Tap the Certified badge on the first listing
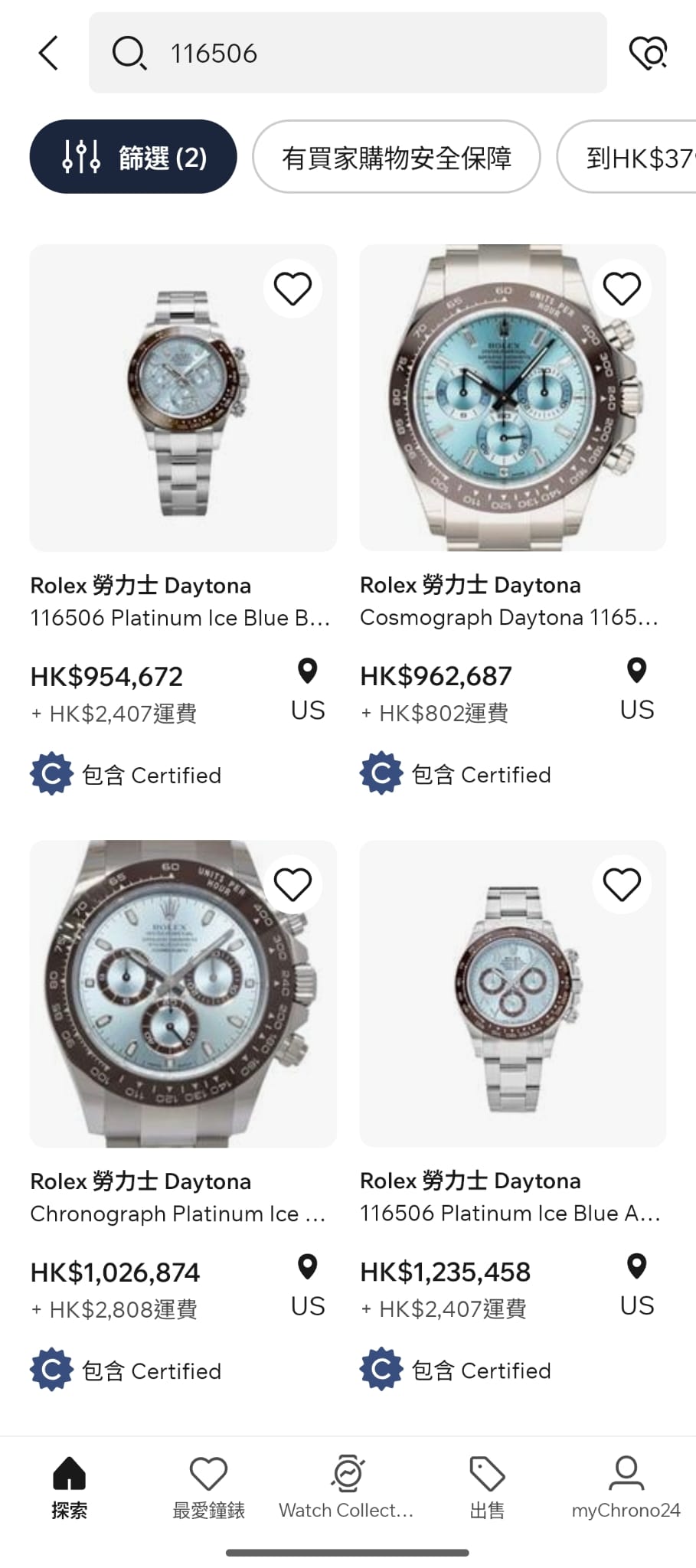 pos(51,773)
